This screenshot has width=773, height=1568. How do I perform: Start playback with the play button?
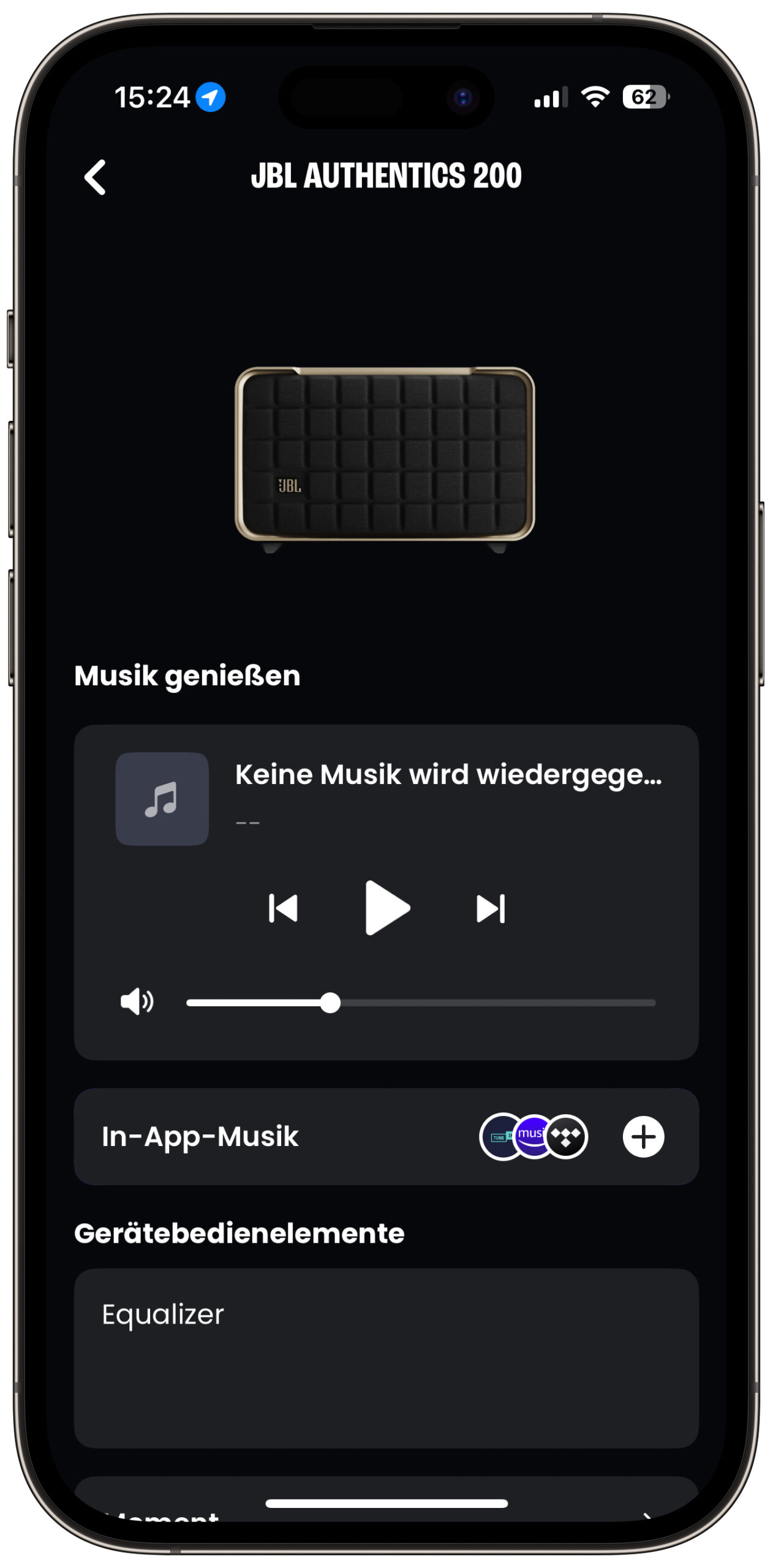pos(387,908)
